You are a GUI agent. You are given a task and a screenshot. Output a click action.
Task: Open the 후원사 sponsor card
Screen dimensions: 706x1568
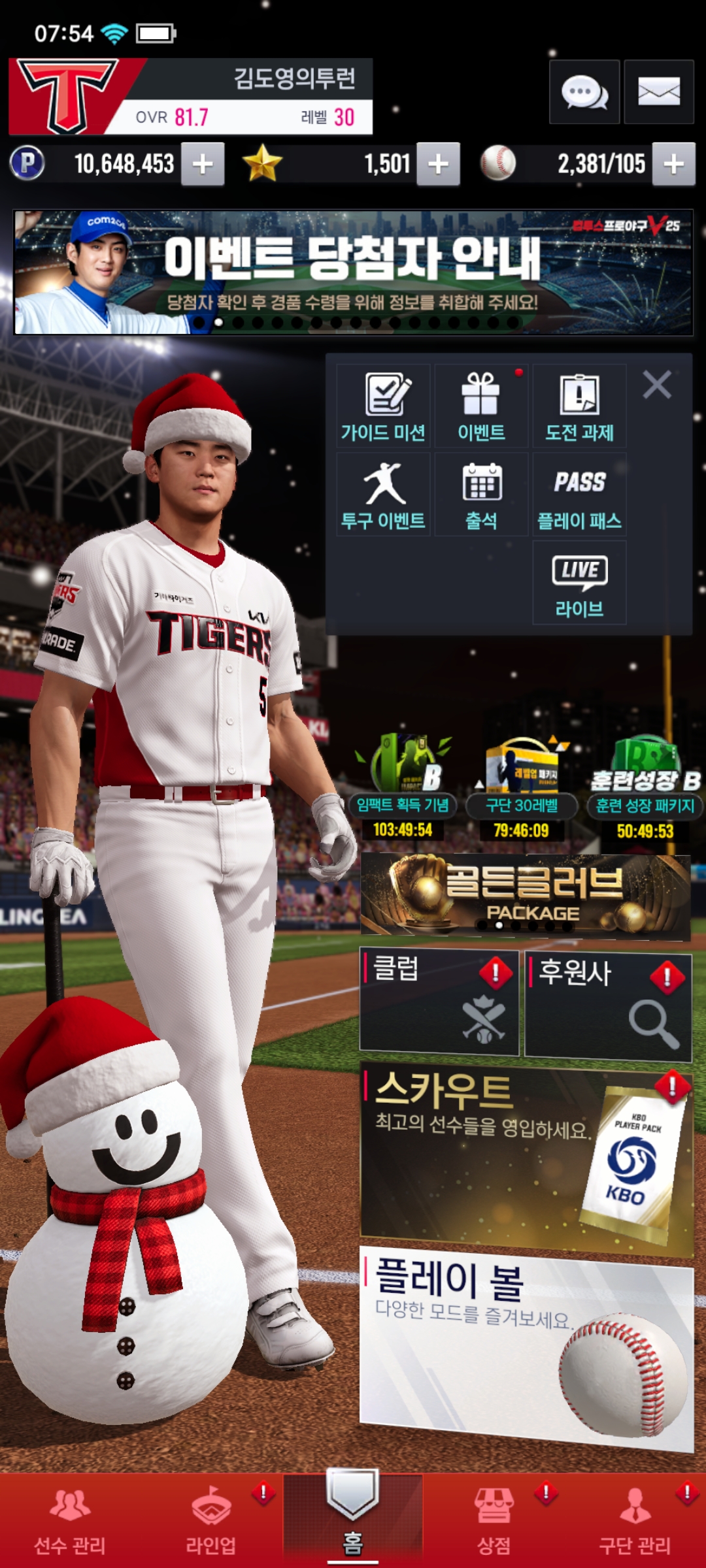pos(608,1005)
